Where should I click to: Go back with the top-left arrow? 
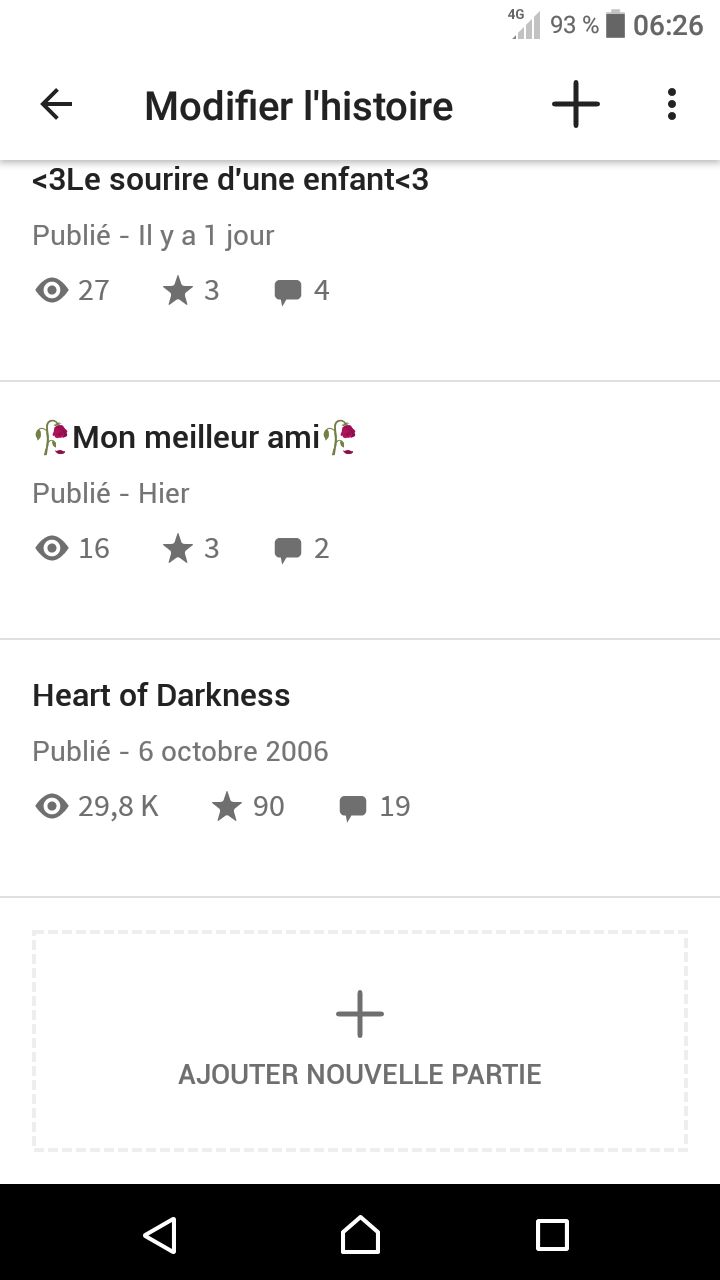[x=56, y=104]
